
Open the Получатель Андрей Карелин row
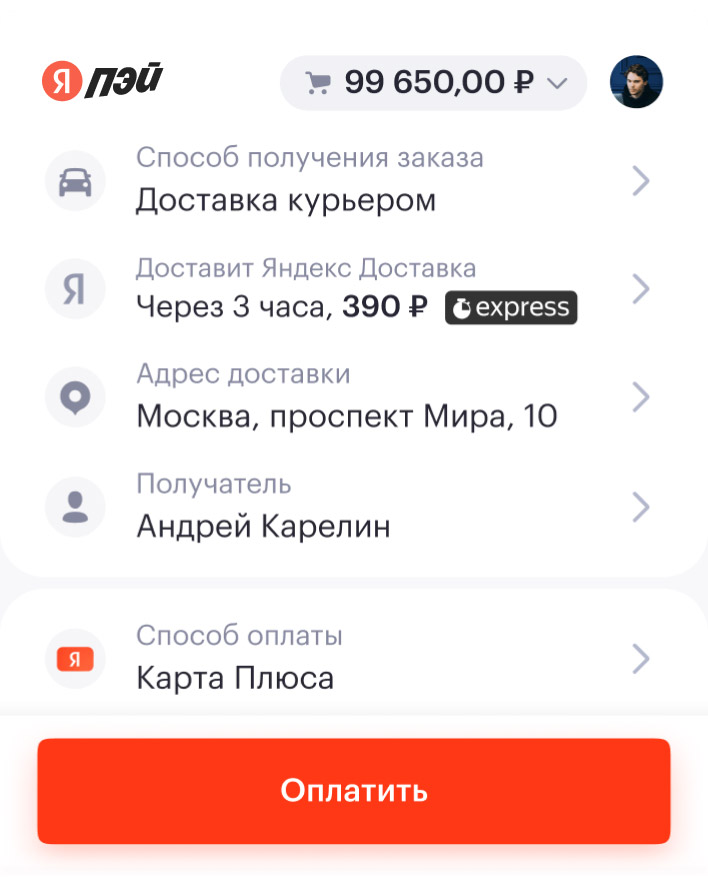pos(348,508)
